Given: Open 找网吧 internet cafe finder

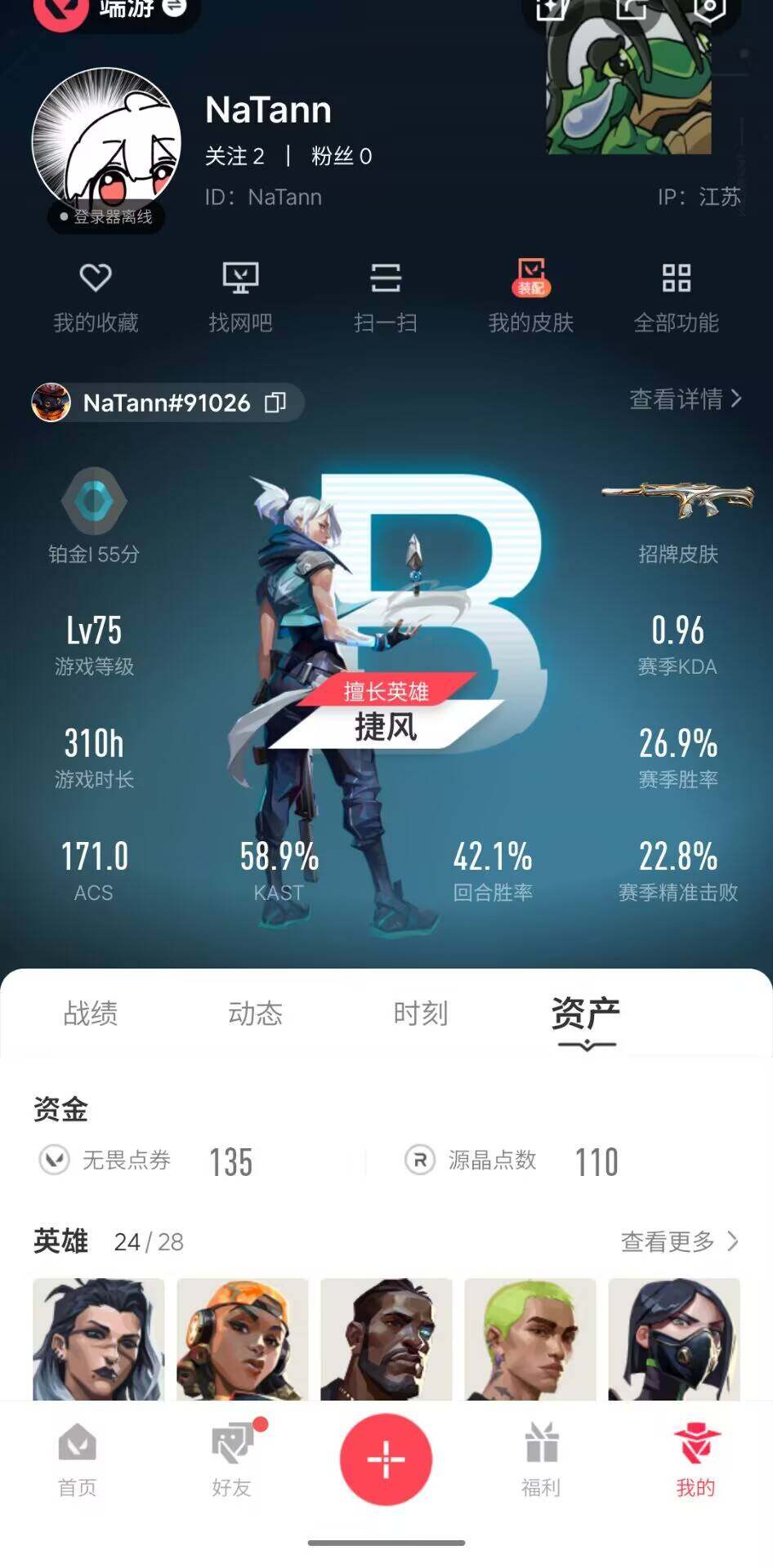Looking at the screenshot, I should pyautogui.click(x=240, y=297).
